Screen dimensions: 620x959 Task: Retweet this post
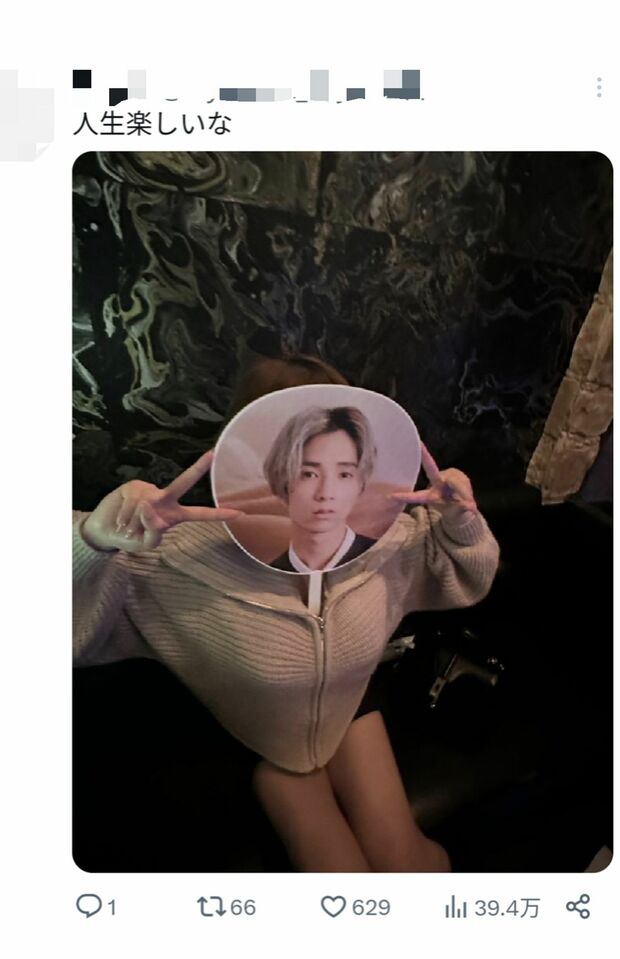(211, 906)
